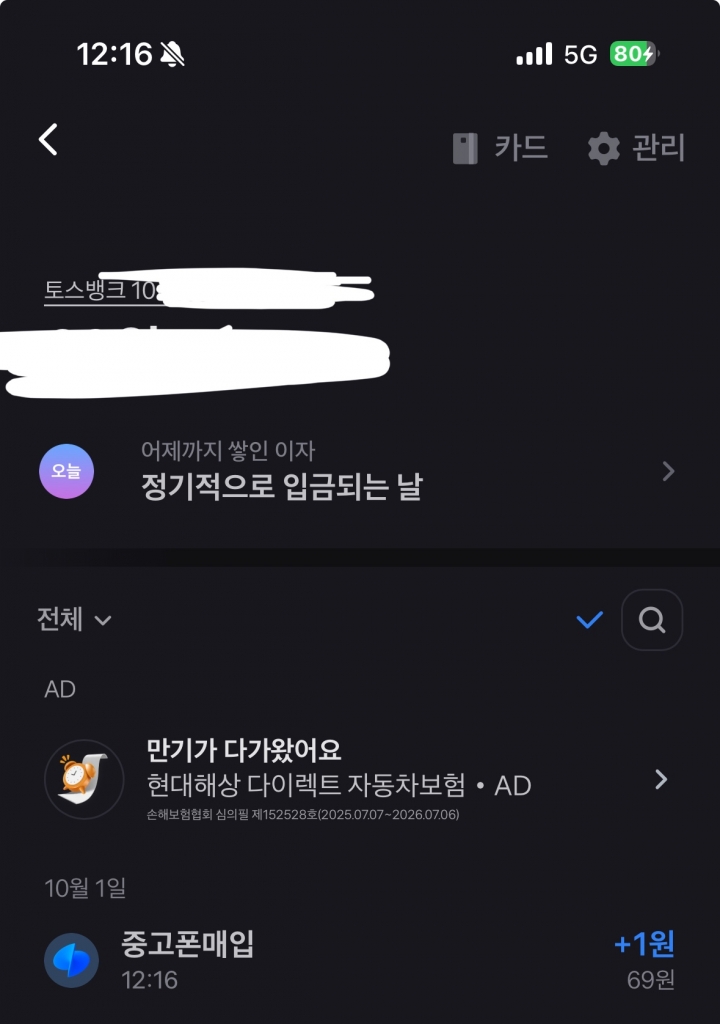Tap the search magnifier icon

(653, 620)
